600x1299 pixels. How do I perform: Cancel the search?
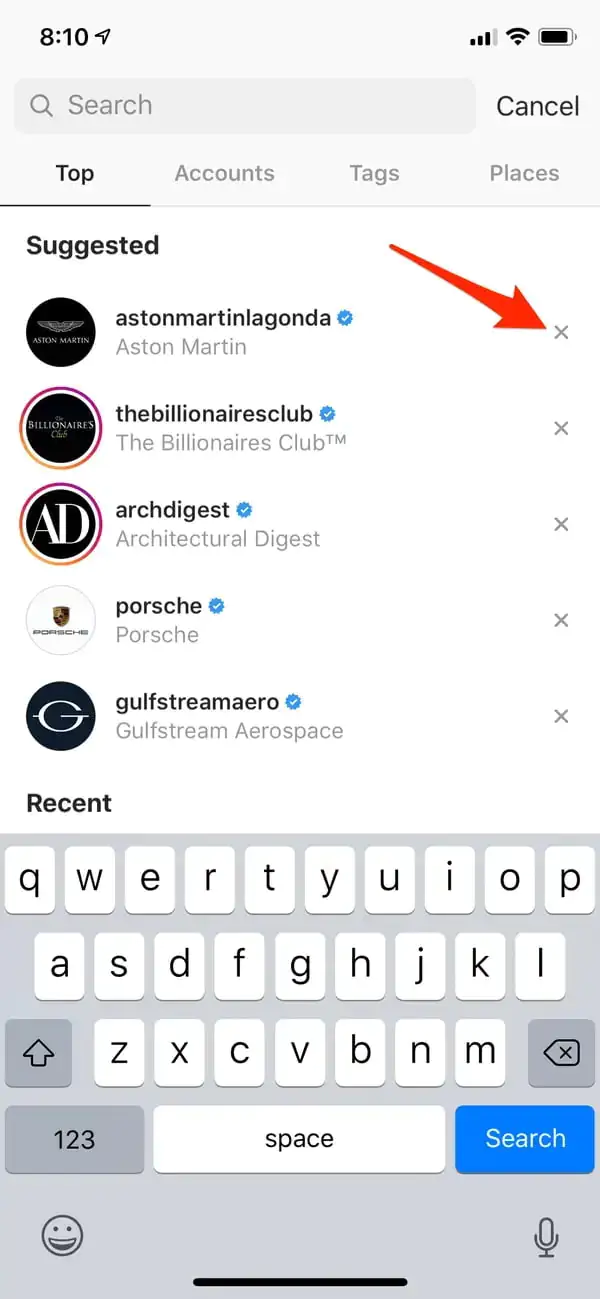tap(538, 106)
